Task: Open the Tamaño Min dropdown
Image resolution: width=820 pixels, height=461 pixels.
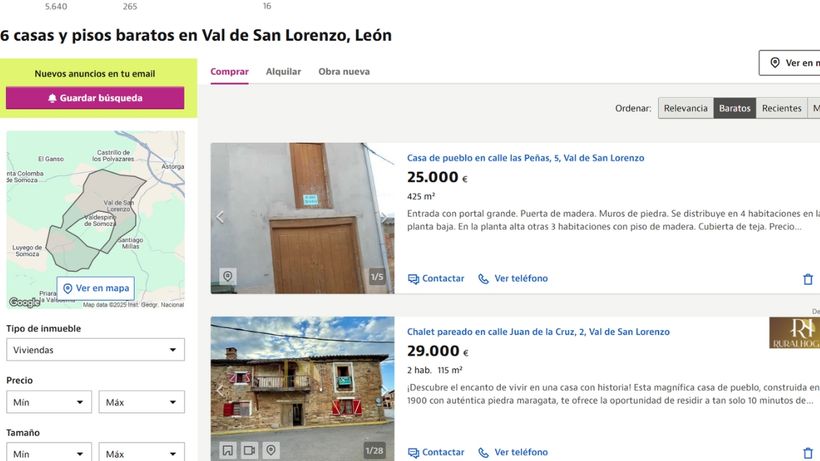Action: tap(49, 454)
